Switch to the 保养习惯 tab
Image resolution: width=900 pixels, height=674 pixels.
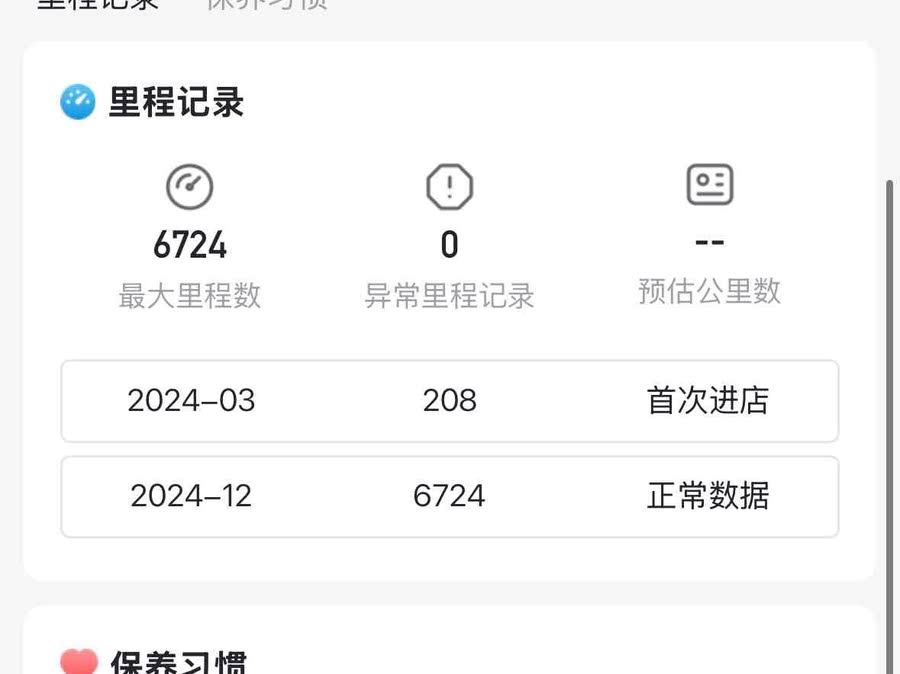267,4
